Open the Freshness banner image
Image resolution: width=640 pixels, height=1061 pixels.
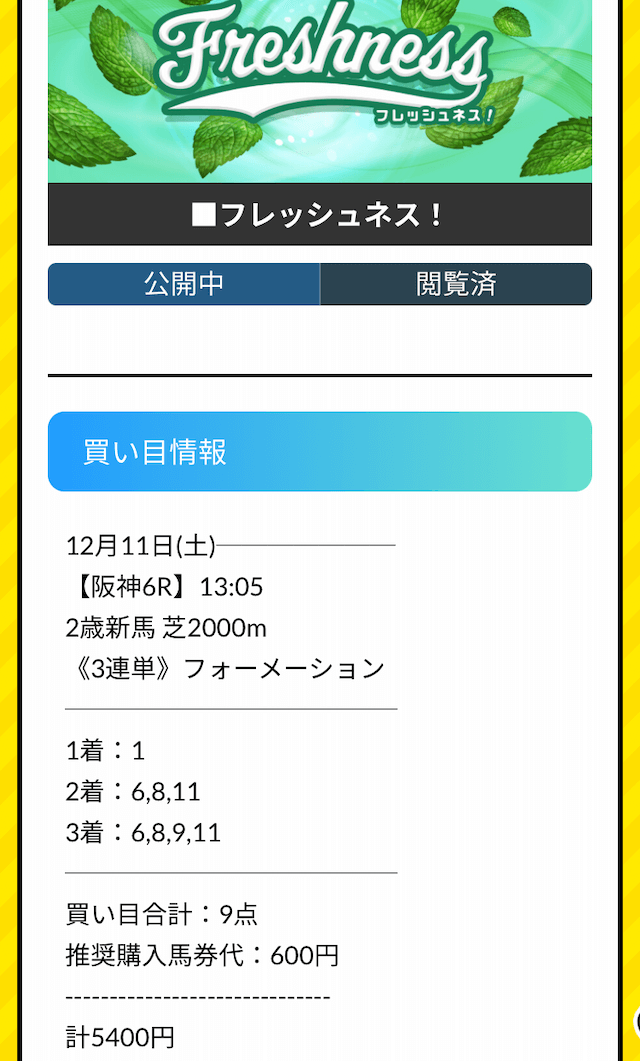pyautogui.click(x=320, y=91)
